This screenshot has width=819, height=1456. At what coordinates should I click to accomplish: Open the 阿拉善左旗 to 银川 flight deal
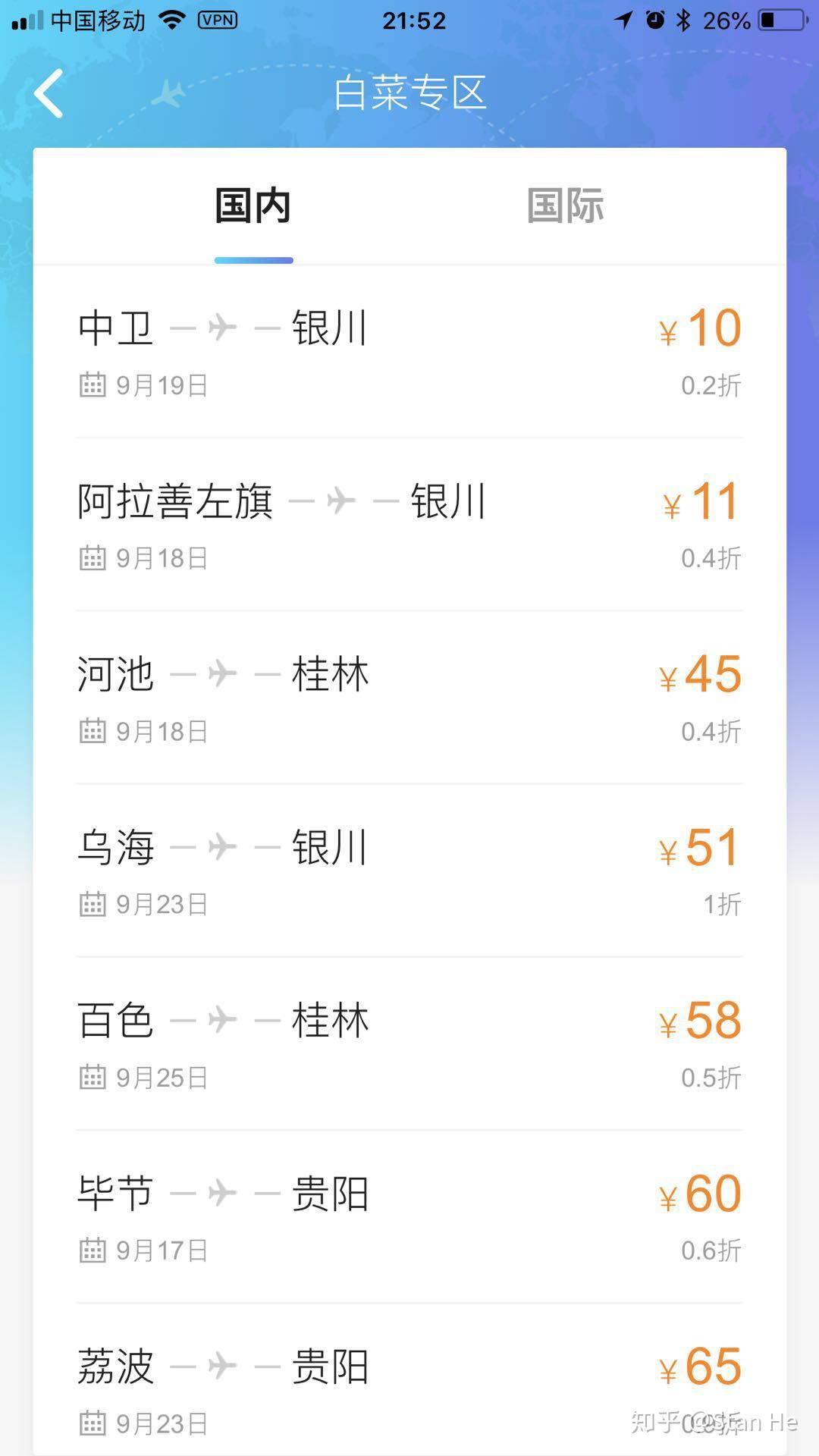click(x=409, y=523)
